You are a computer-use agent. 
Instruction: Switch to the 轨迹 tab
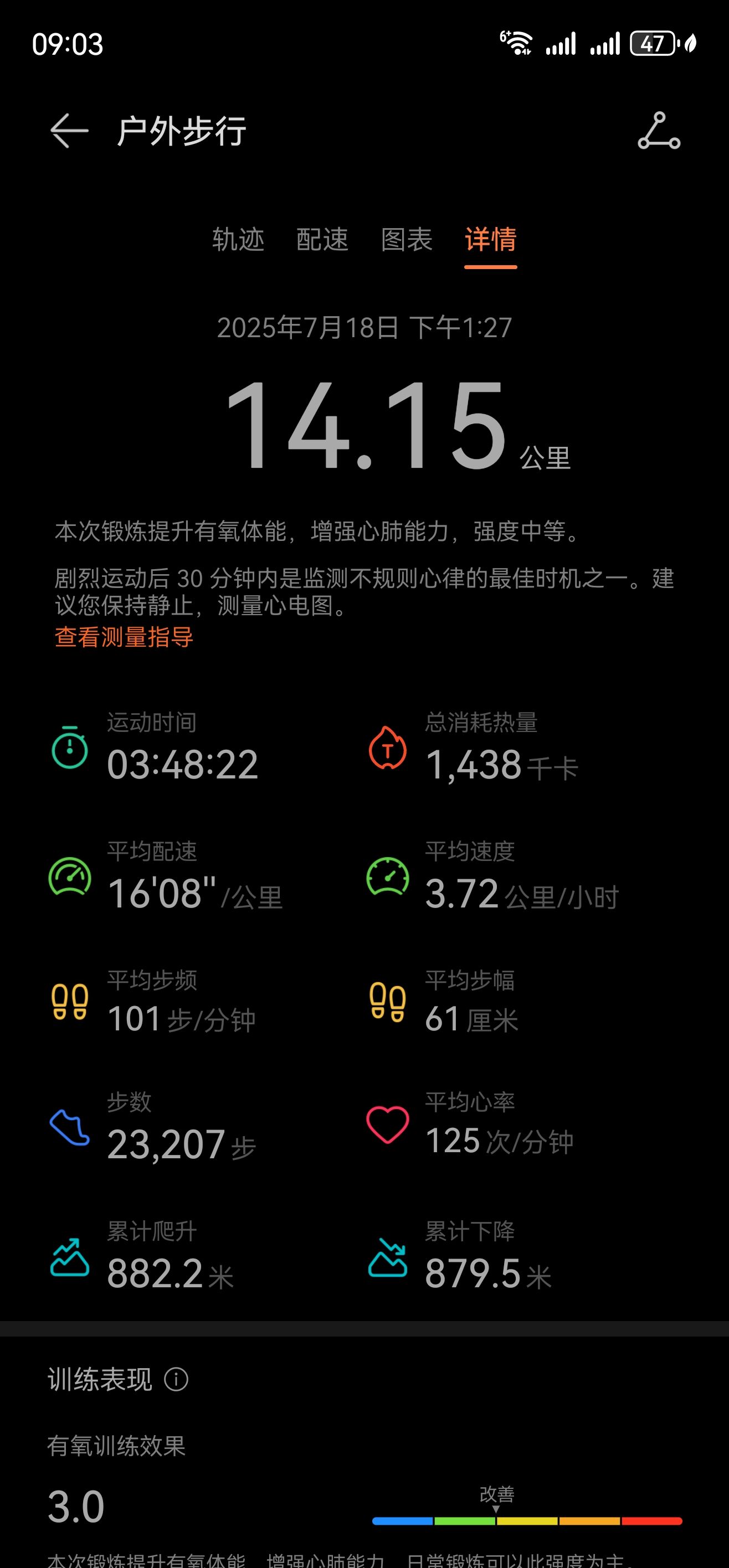coord(238,239)
